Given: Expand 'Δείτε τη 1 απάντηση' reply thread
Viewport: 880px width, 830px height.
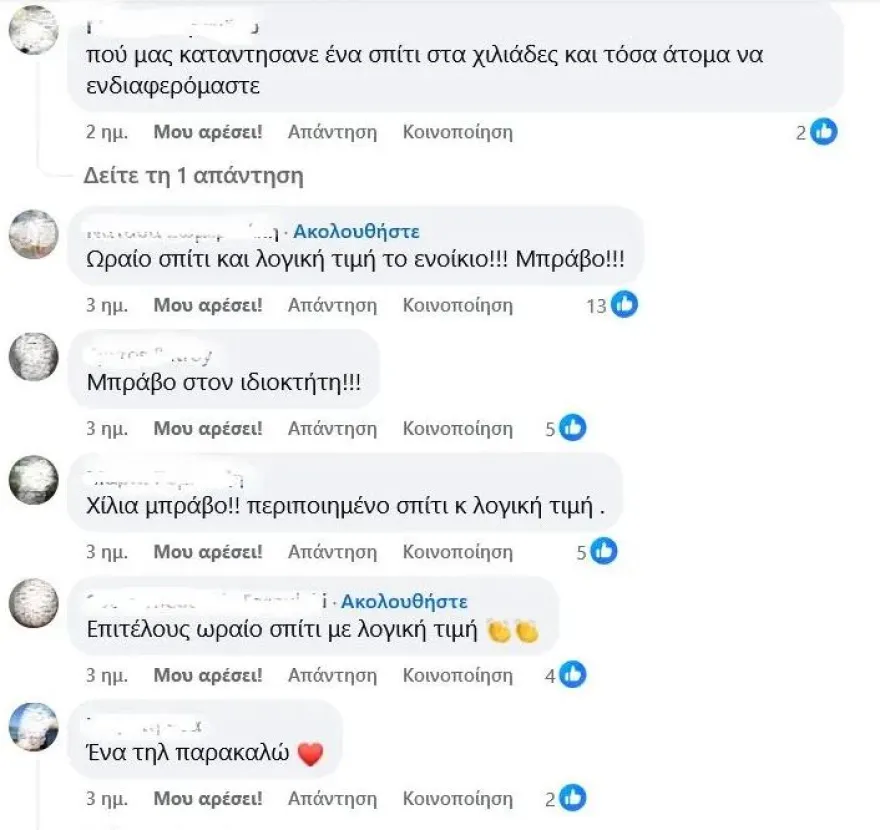Looking at the screenshot, I should tap(193, 176).
